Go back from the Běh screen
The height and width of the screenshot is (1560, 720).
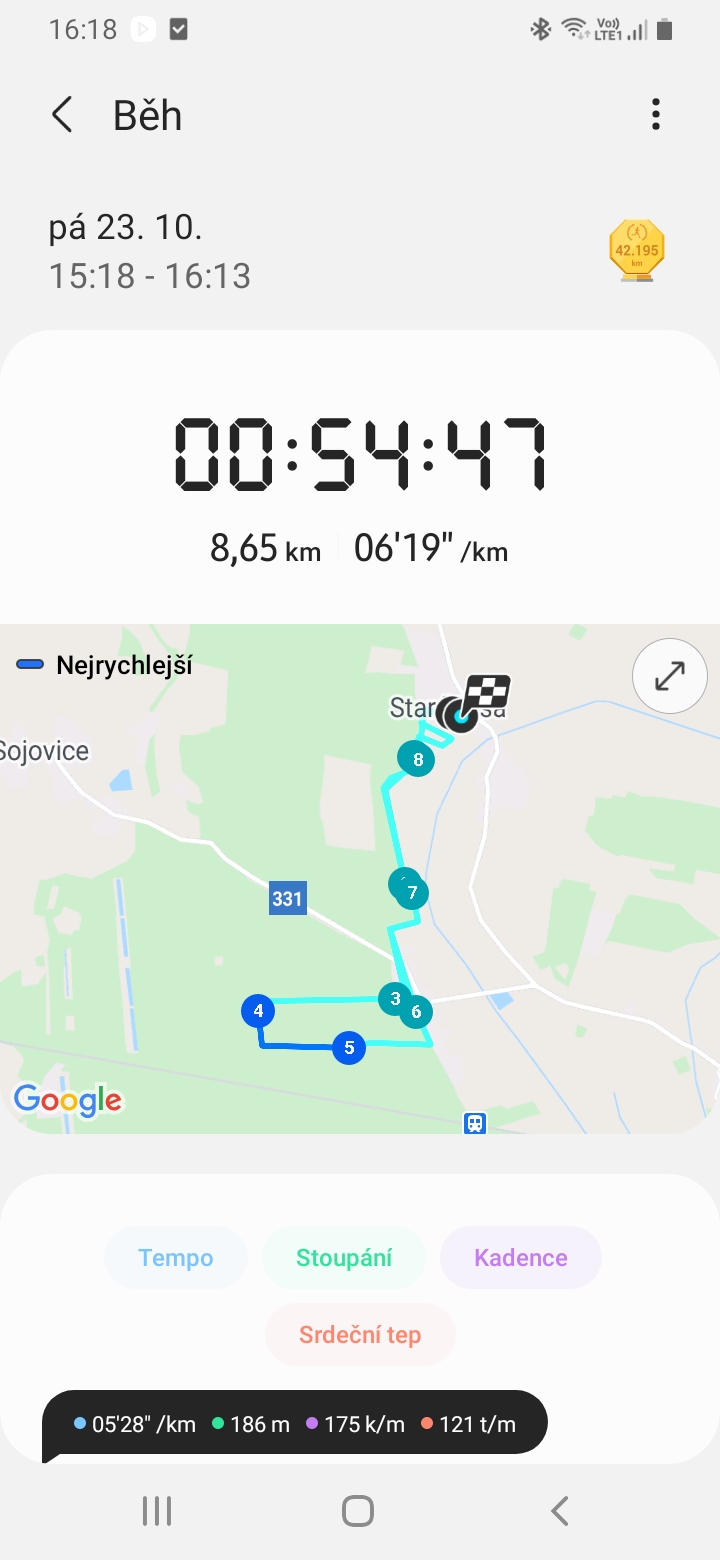[62, 115]
